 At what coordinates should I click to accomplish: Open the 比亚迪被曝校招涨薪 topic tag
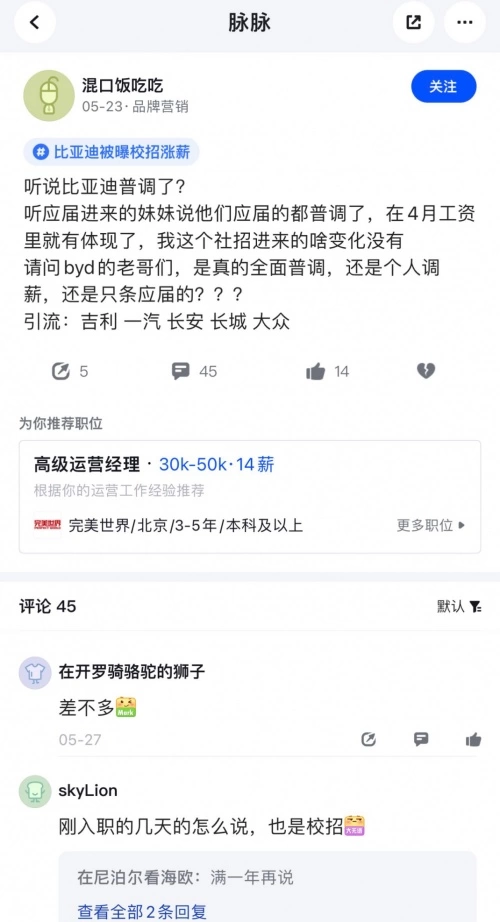point(111,153)
